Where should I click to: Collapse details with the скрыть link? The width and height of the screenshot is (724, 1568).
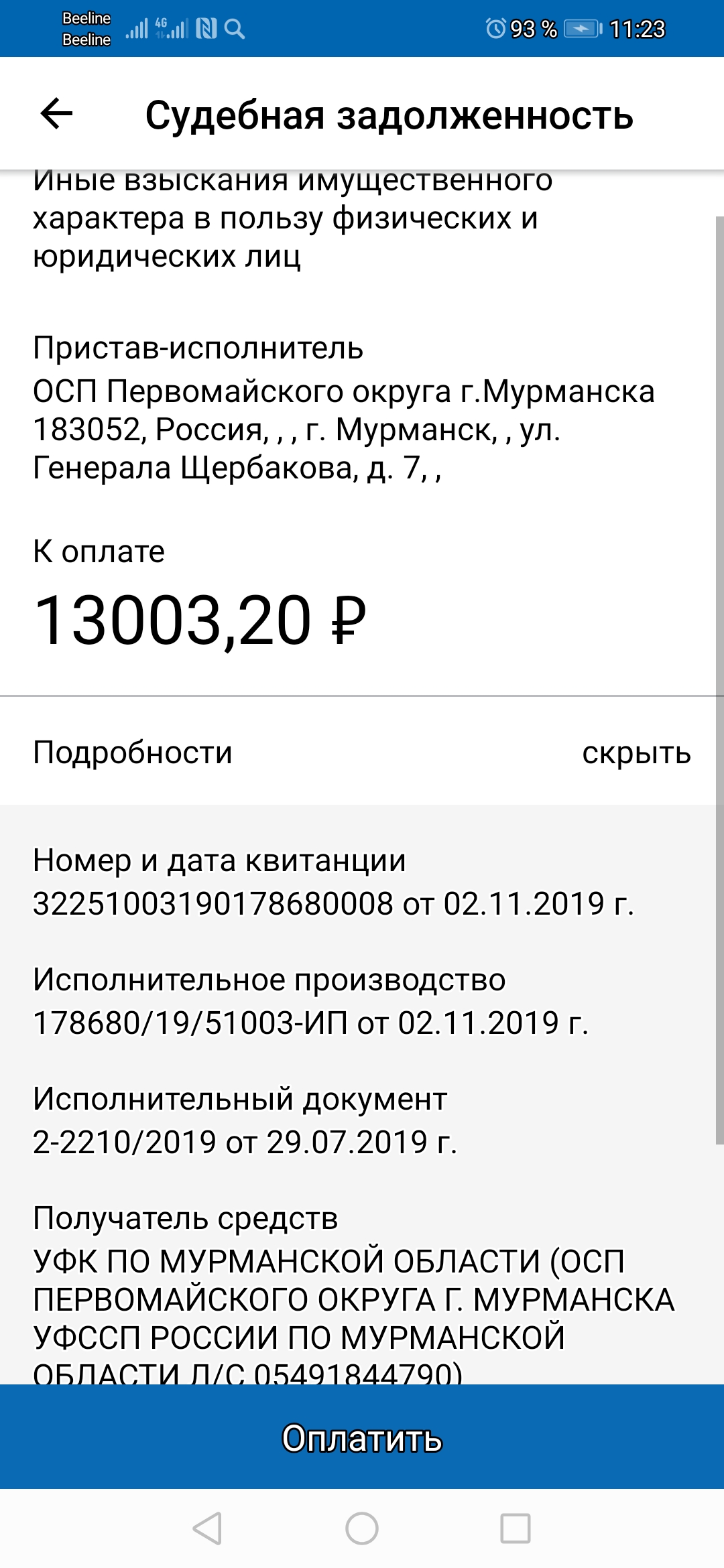(x=636, y=753)
